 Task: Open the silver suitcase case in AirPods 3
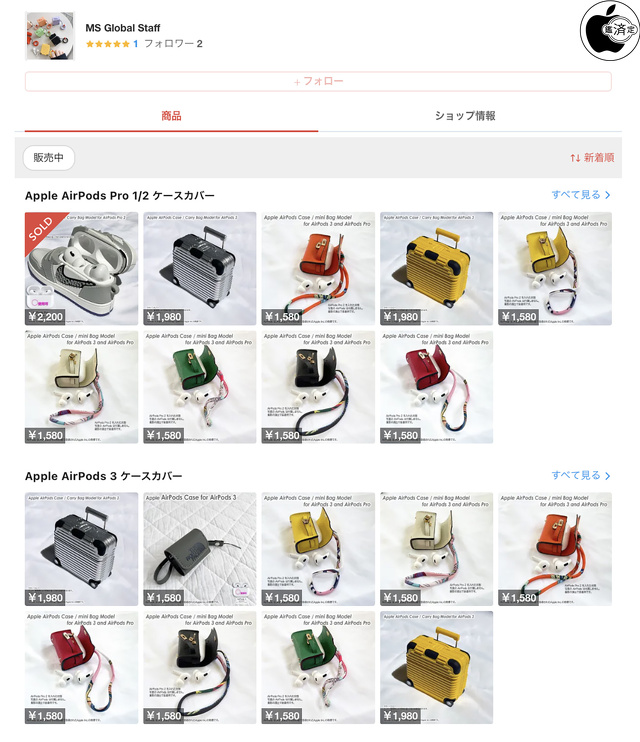[x=82, y=548]
